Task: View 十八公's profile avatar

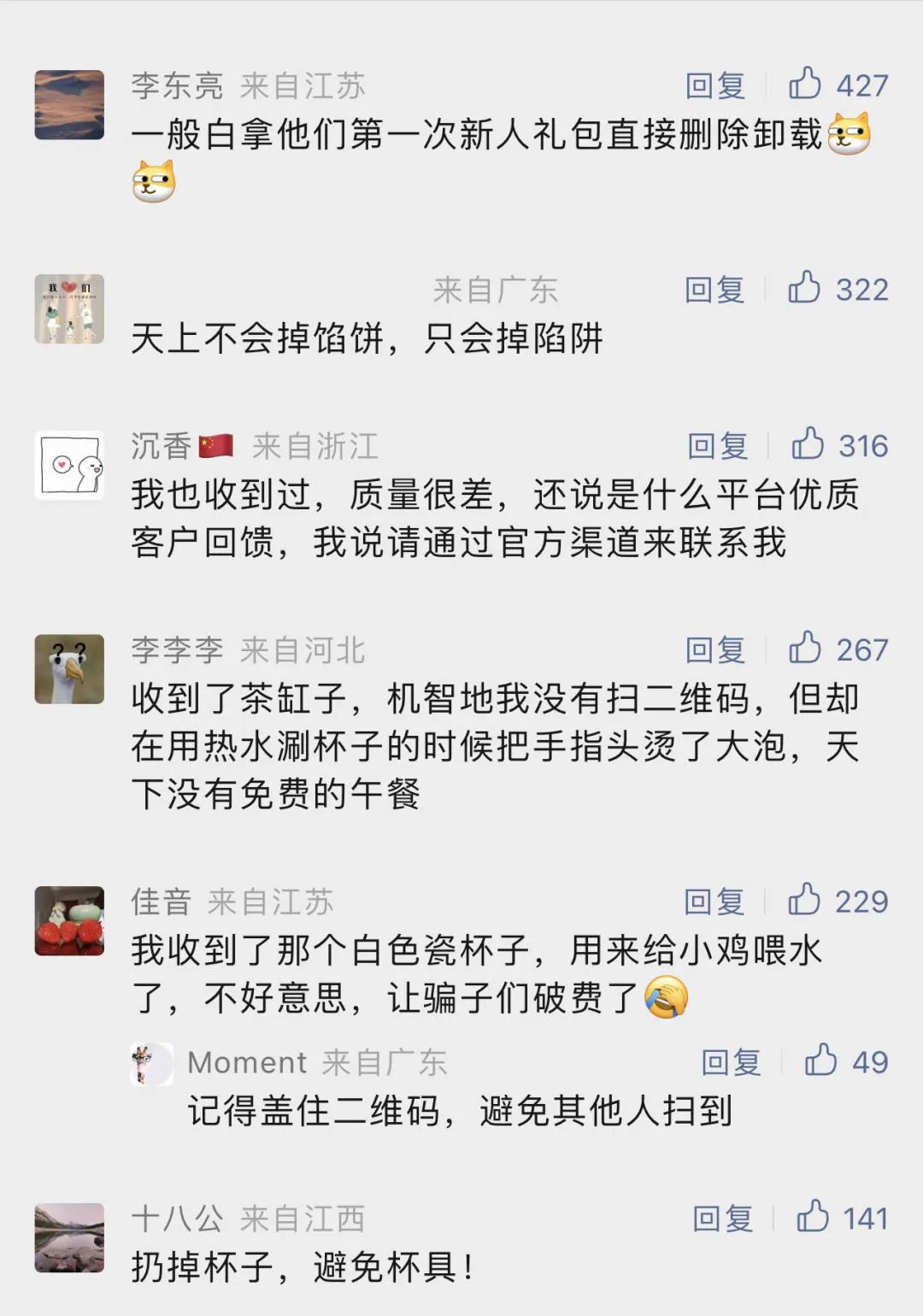Action: (x=69, y=1238)
